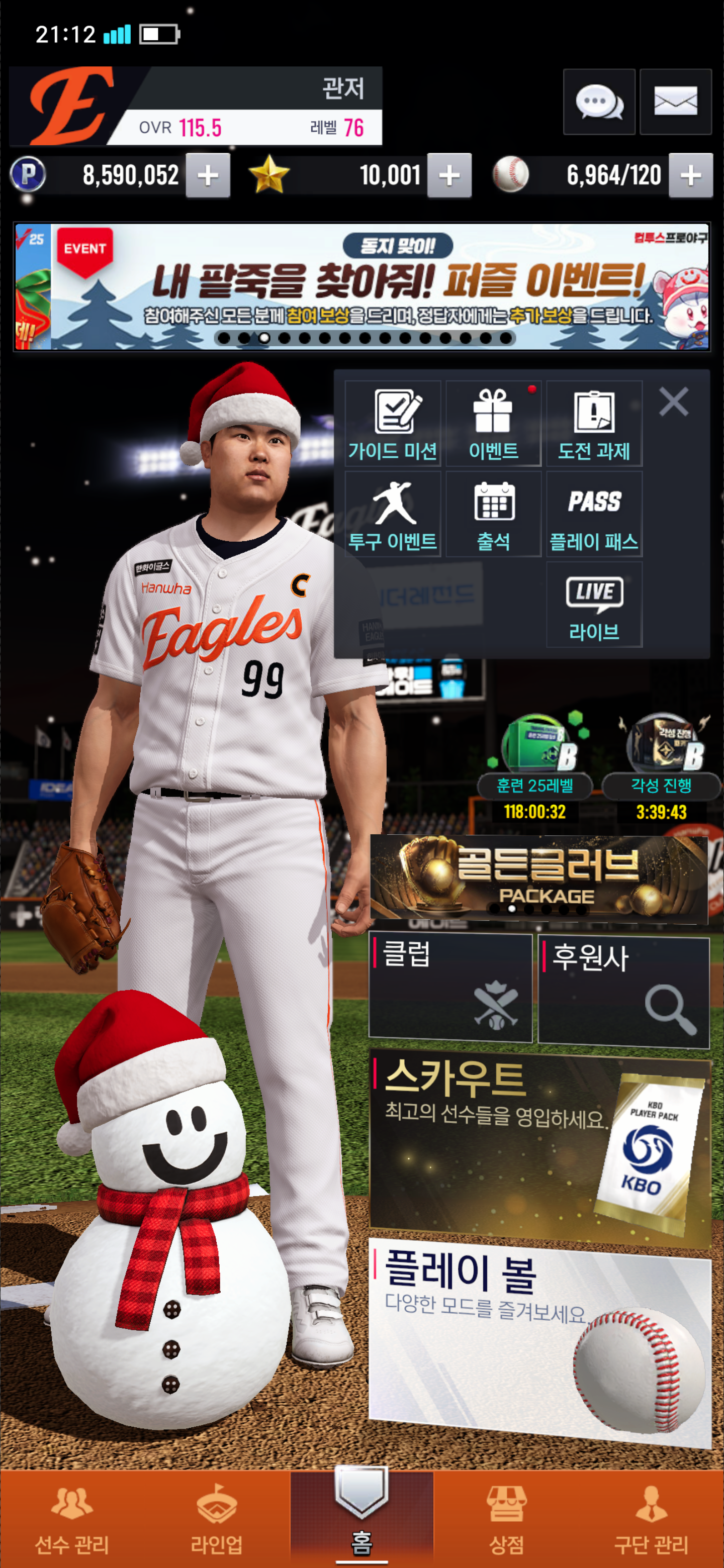Select the 플레이 볼 card
This screenshot has width=724, height=1568.
pyautogui.click(x=539, y=1338)
